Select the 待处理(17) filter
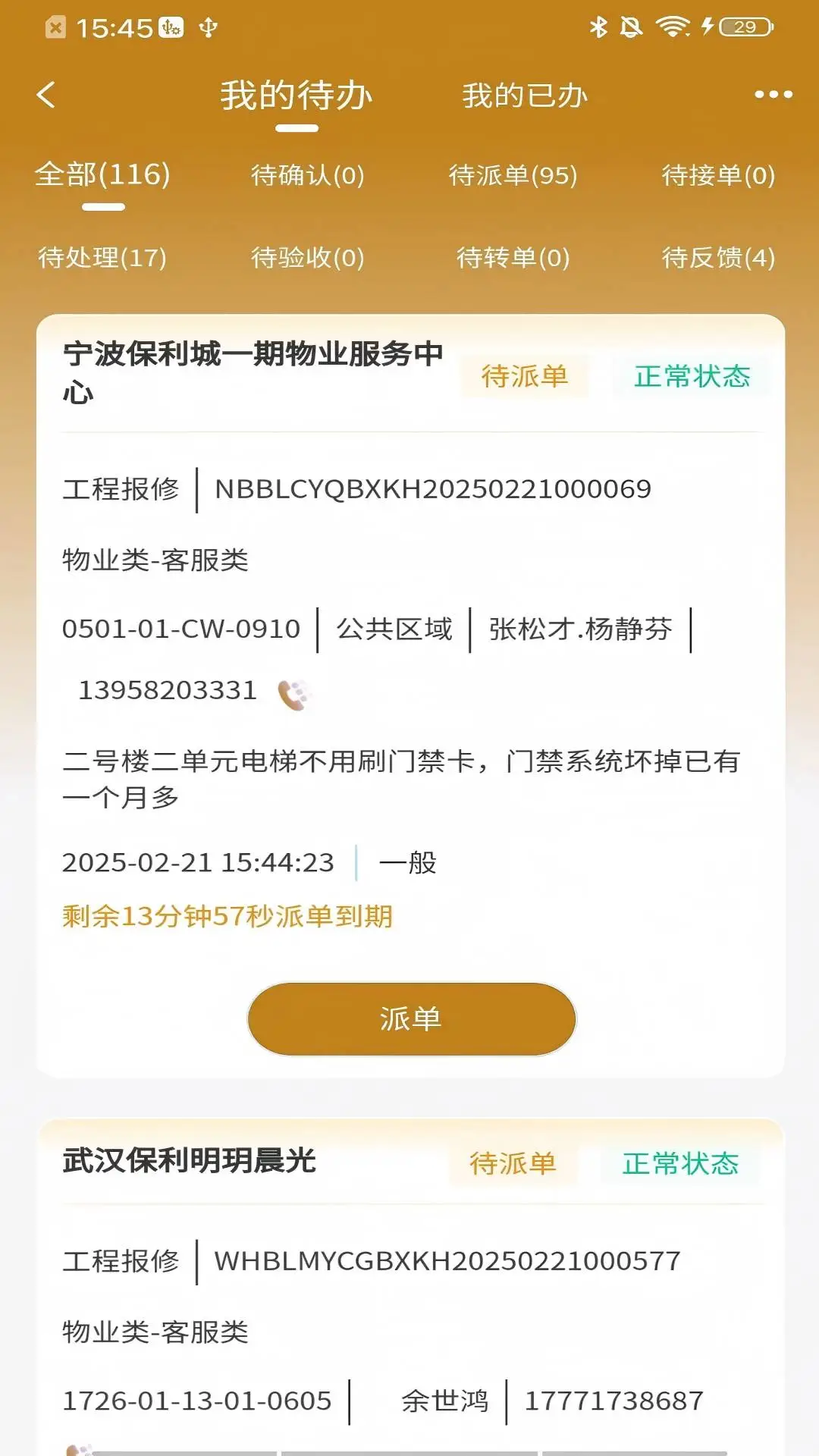This screenshot has width=819, height=1456. coord(102,258)
